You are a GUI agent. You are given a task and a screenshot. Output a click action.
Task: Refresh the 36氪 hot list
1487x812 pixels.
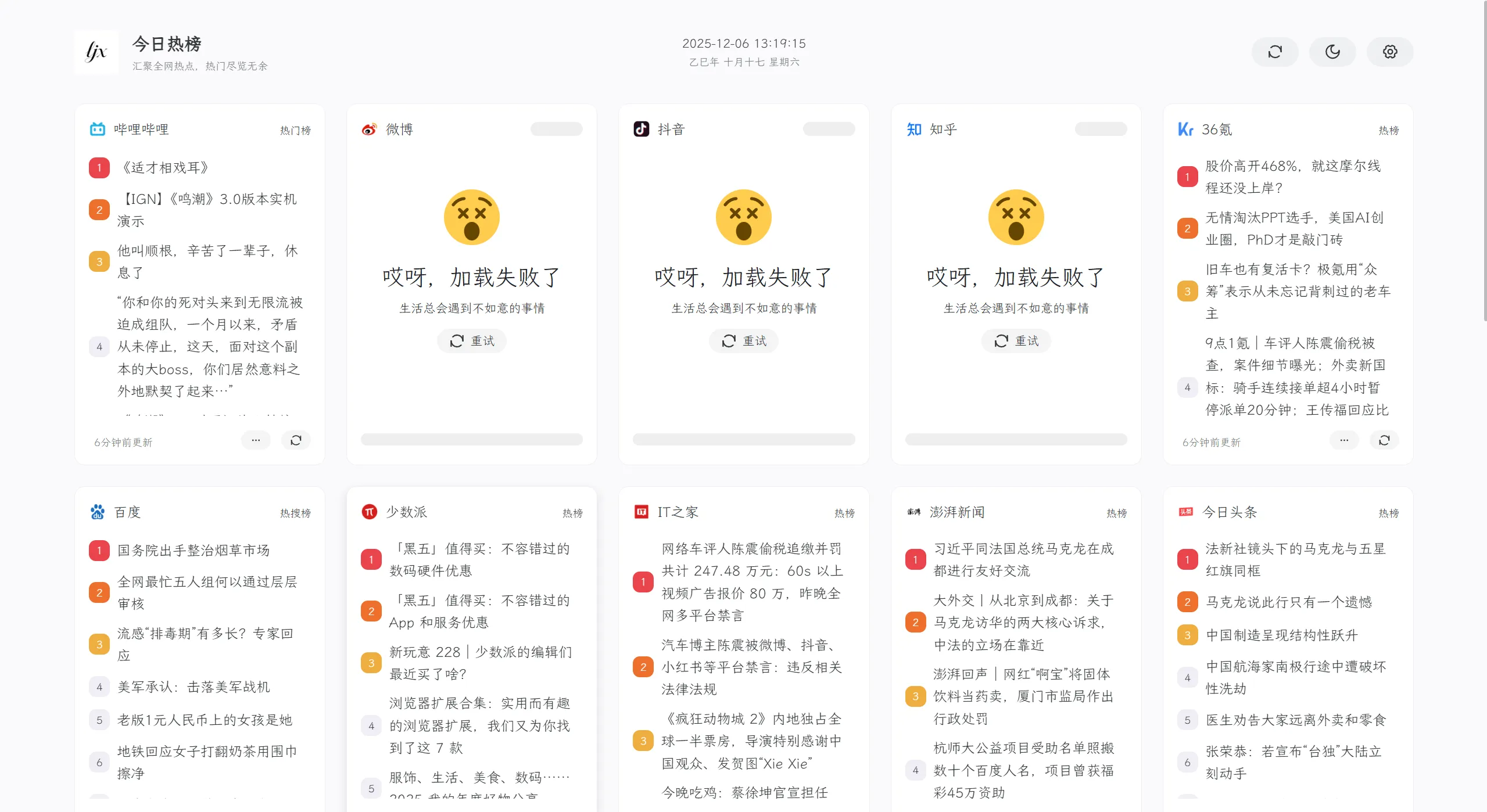click(x=1384, y=440)
